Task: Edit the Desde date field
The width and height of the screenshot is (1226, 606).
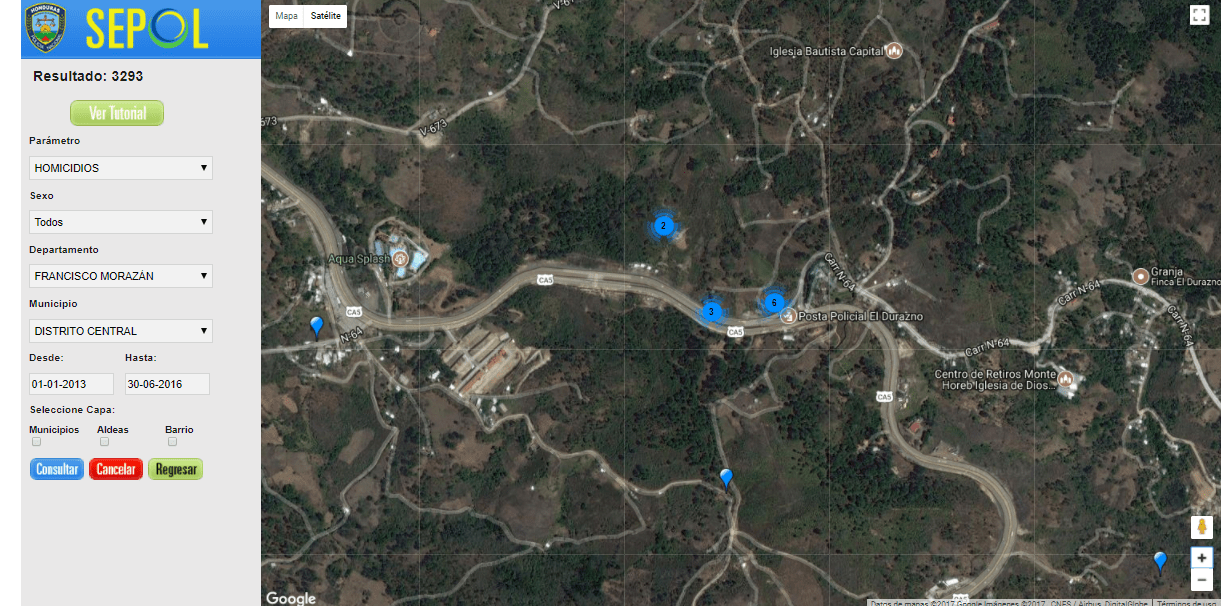Action: coord(71,384)
